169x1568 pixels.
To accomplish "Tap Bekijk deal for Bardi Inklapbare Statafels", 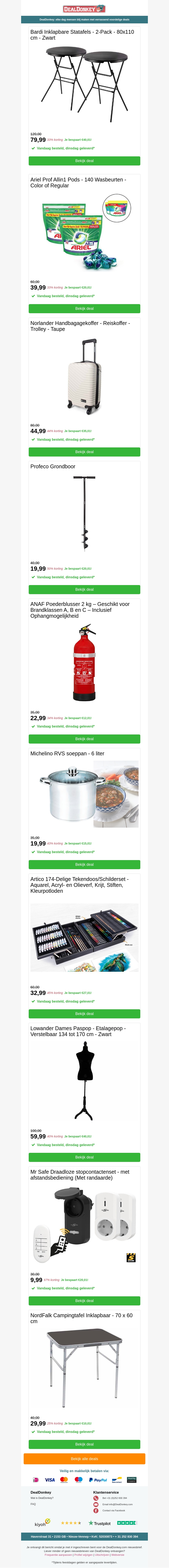I will 84,161.
